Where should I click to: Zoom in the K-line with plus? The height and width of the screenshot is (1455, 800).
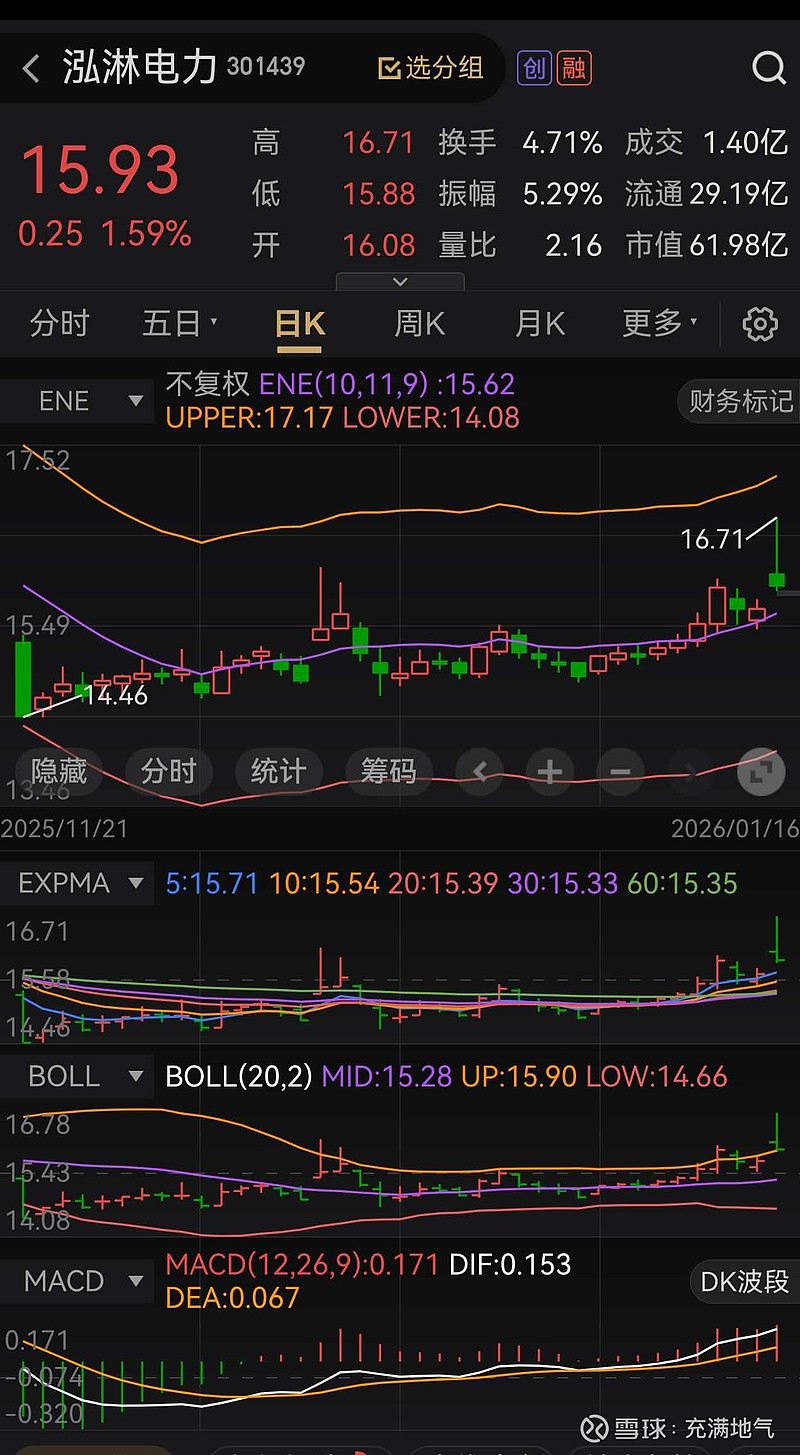(x=549, y=771)
